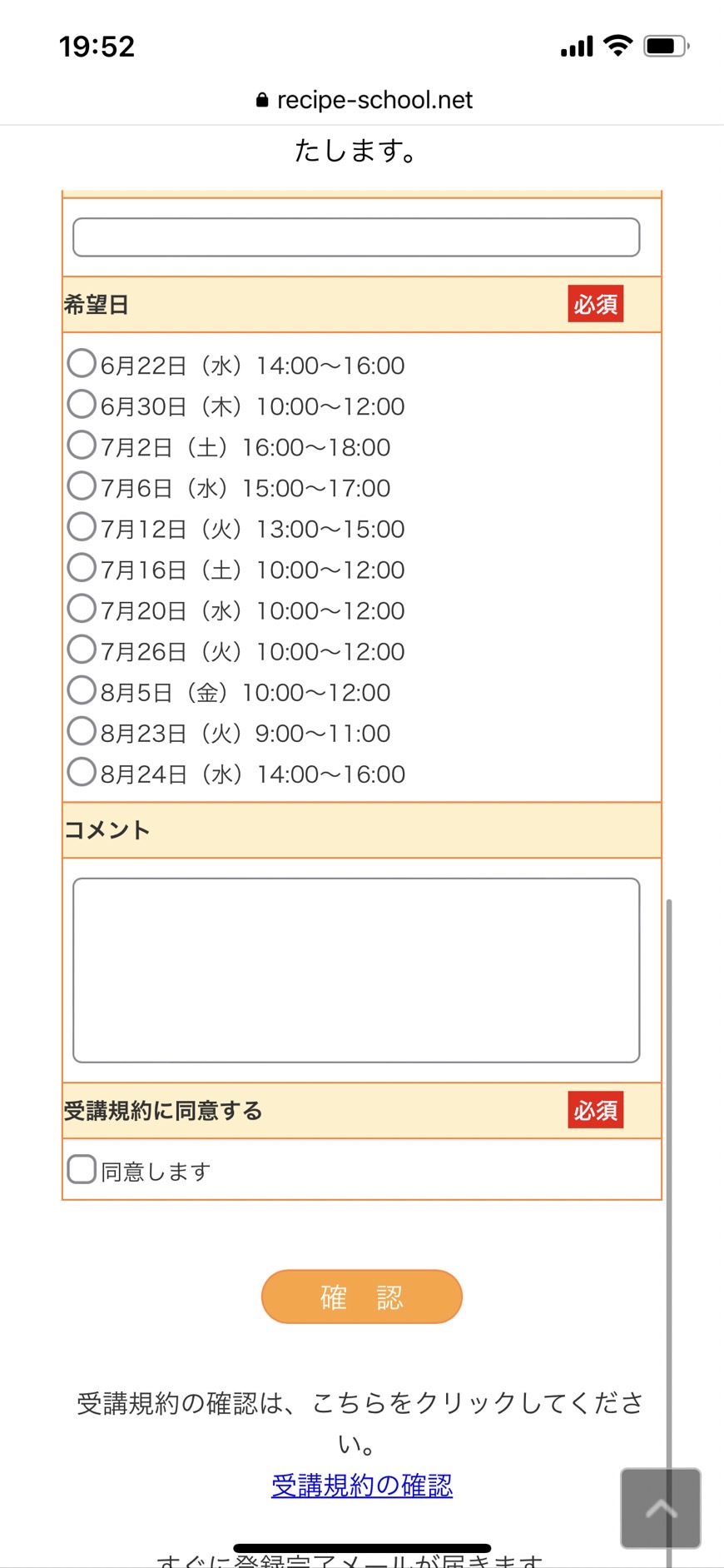Select 8月5日（金）10:00〜12:00 radio button
Viewport: 724px width, 1568px height.
[82, 689]
